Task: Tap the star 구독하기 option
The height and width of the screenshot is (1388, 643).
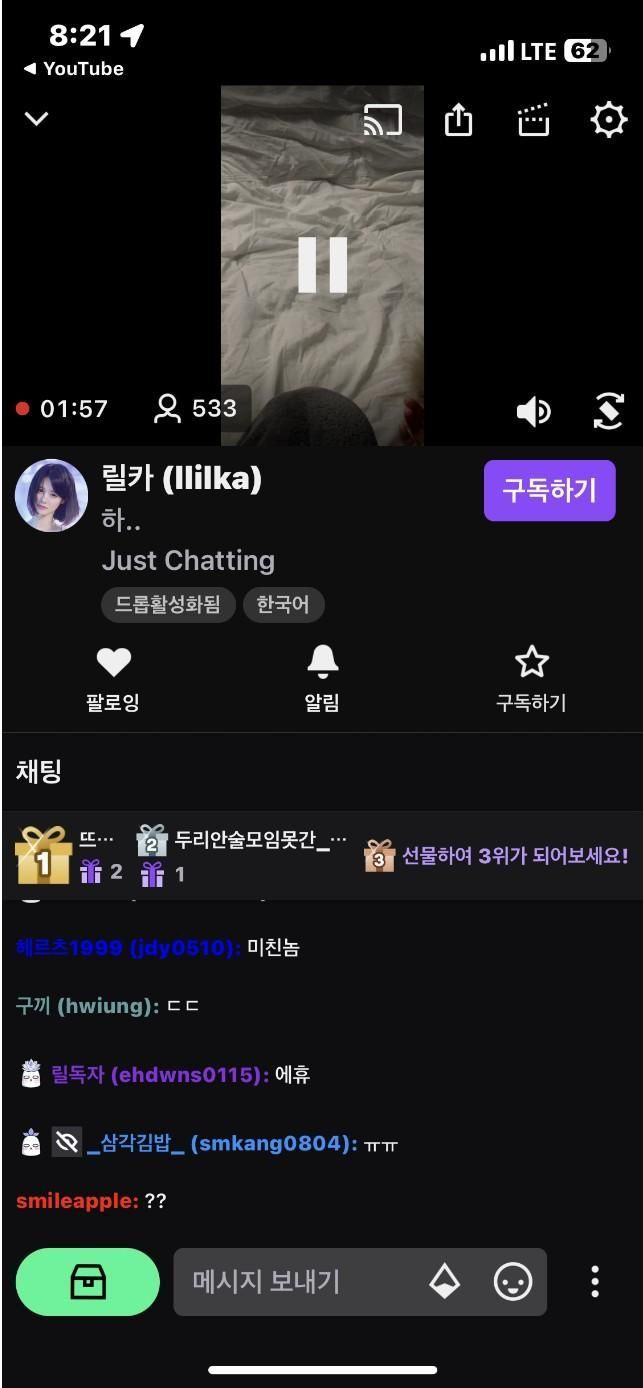Action: pos(531,677)
